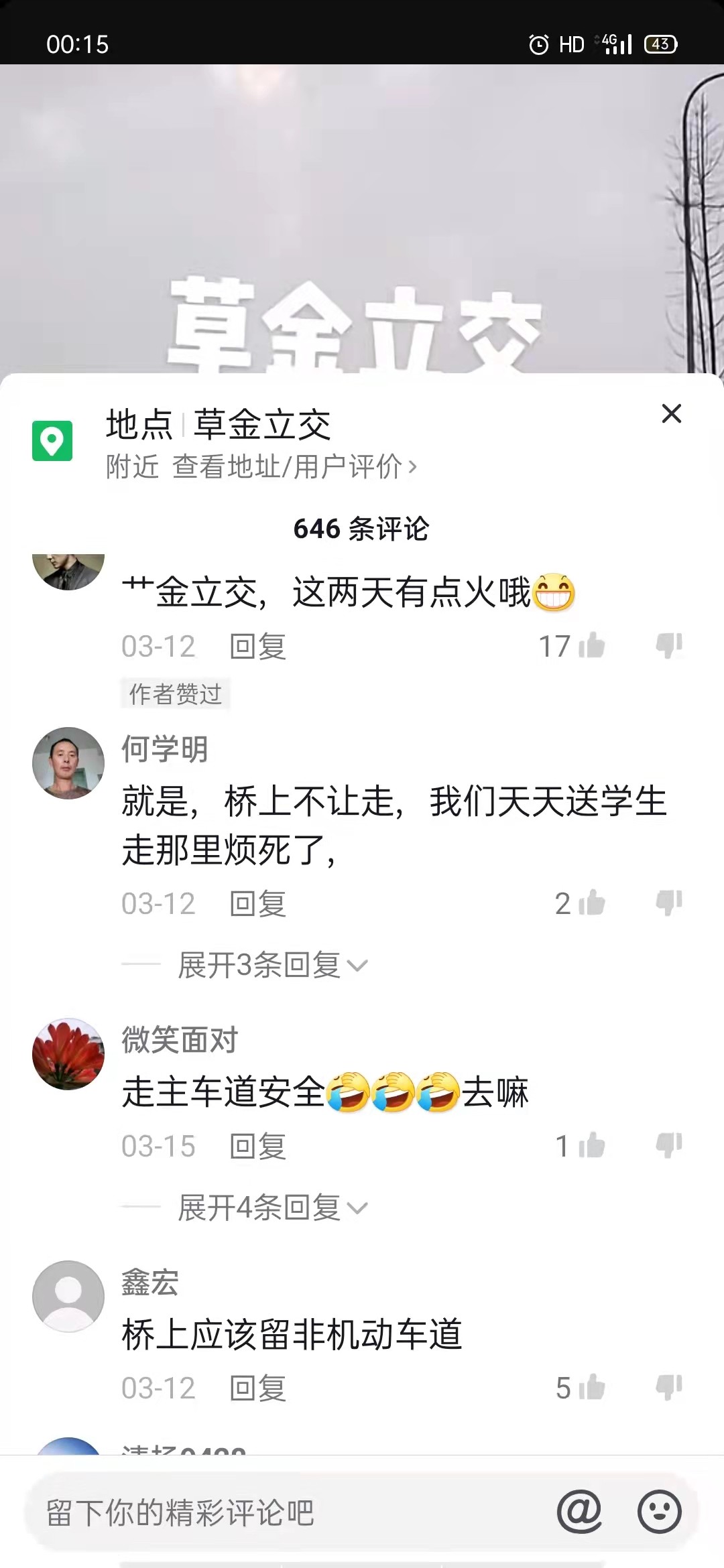Open the emoji picker

click(x=659, y=1512)
